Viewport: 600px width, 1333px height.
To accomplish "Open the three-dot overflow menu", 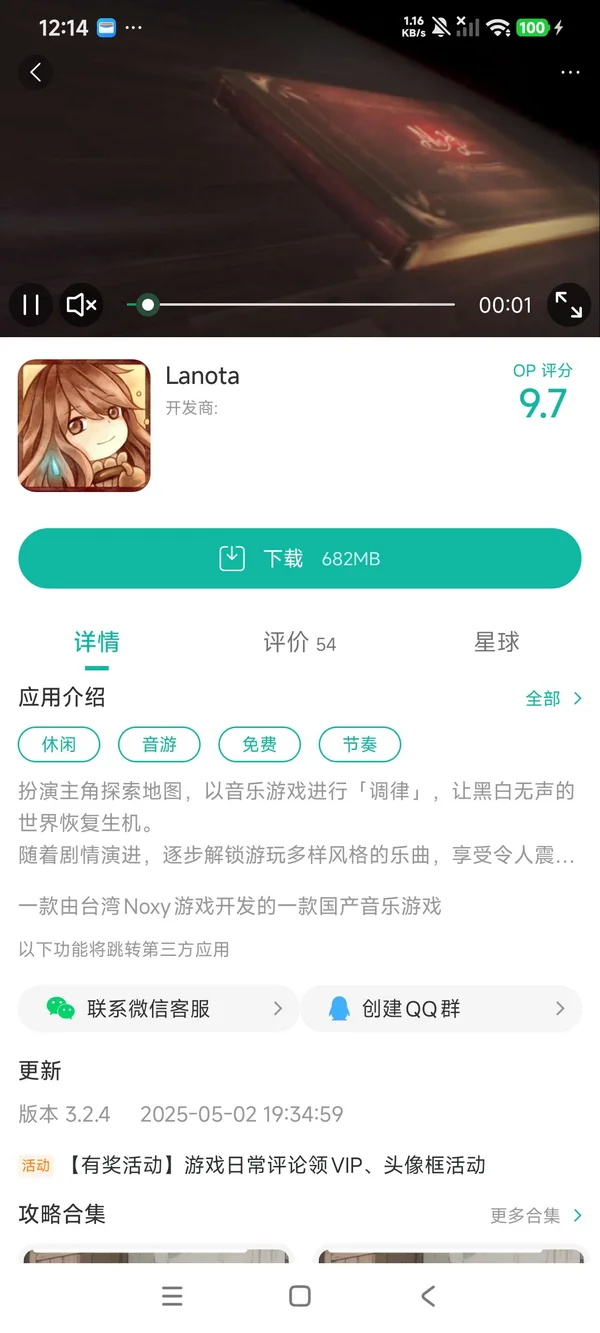I will pyautogui.click(x=570, y=72).
